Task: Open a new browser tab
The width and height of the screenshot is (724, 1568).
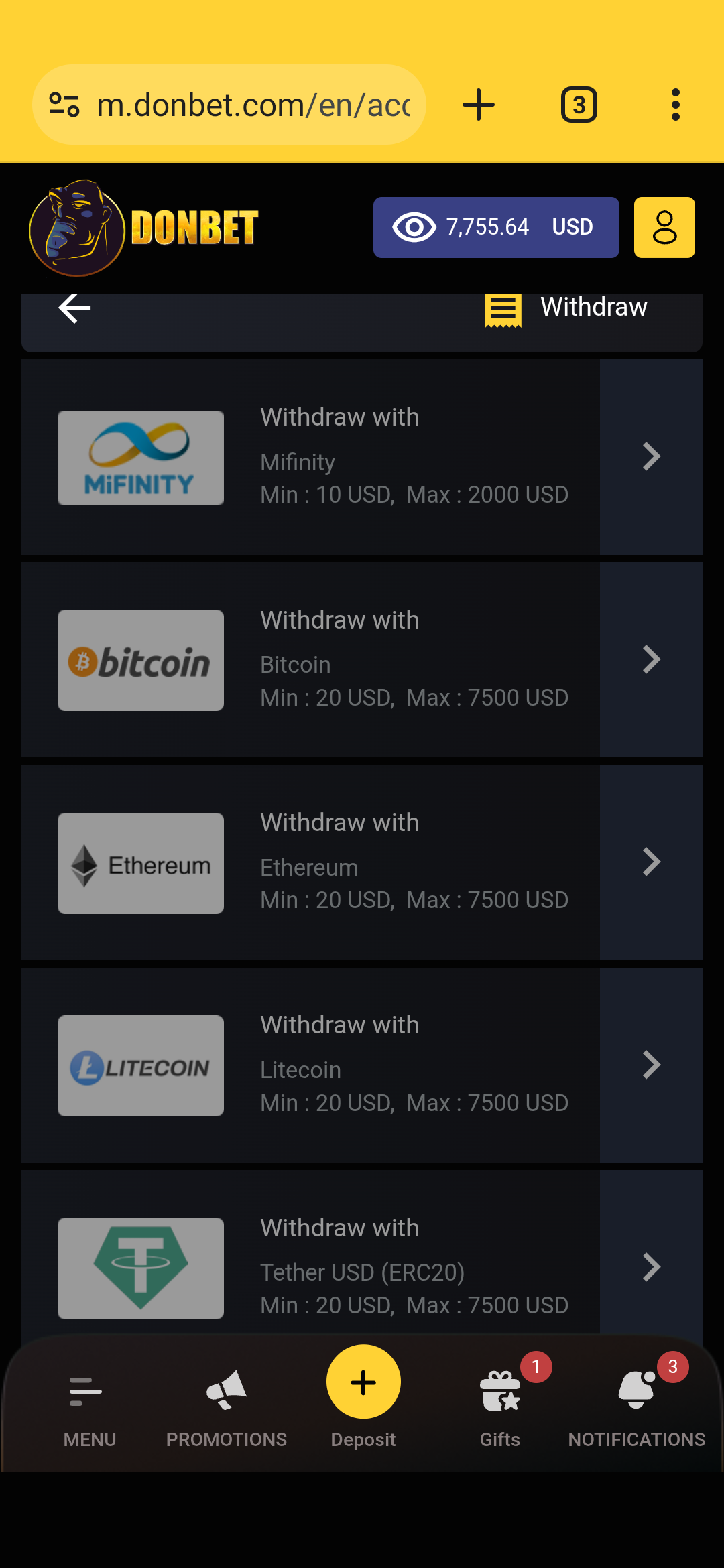Action: 479,105
